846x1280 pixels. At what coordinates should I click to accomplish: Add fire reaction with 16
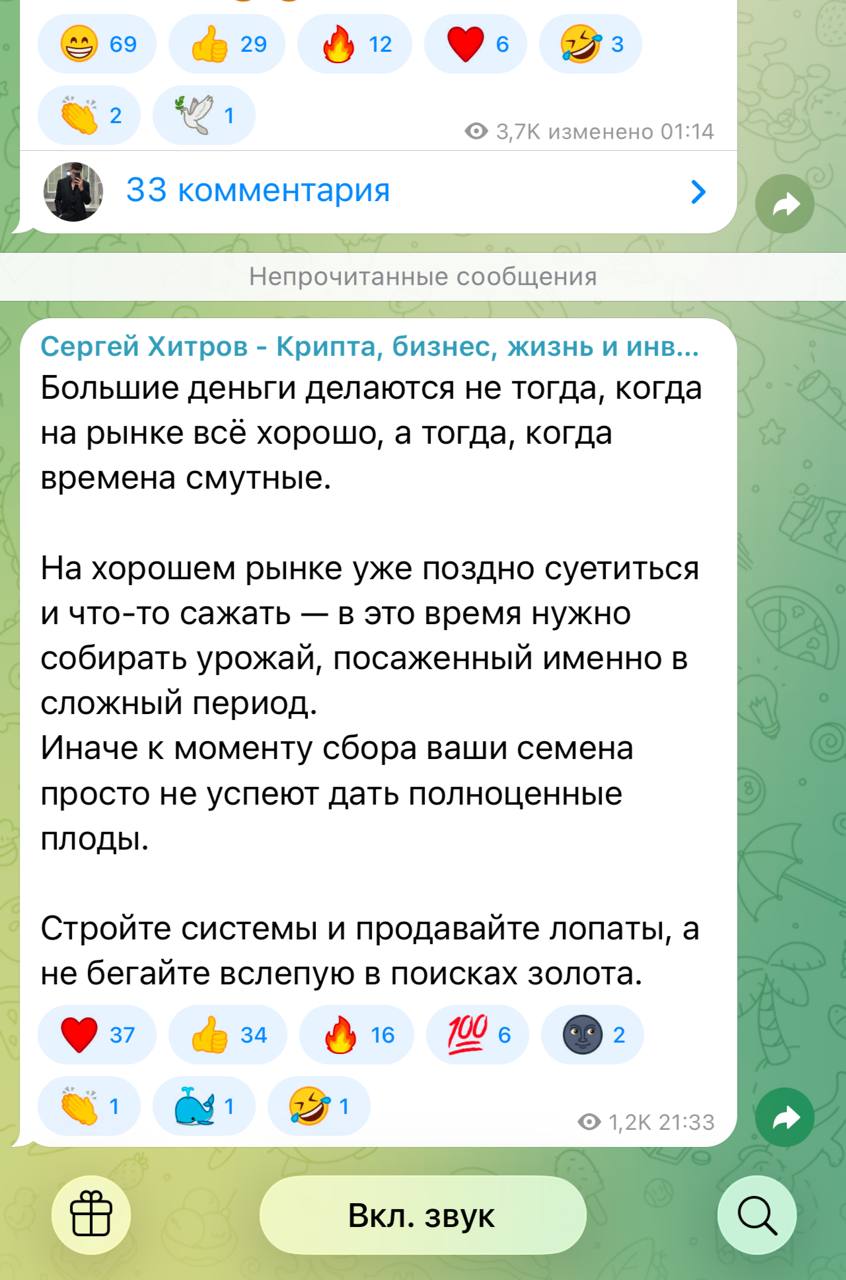click(356, 1035)
